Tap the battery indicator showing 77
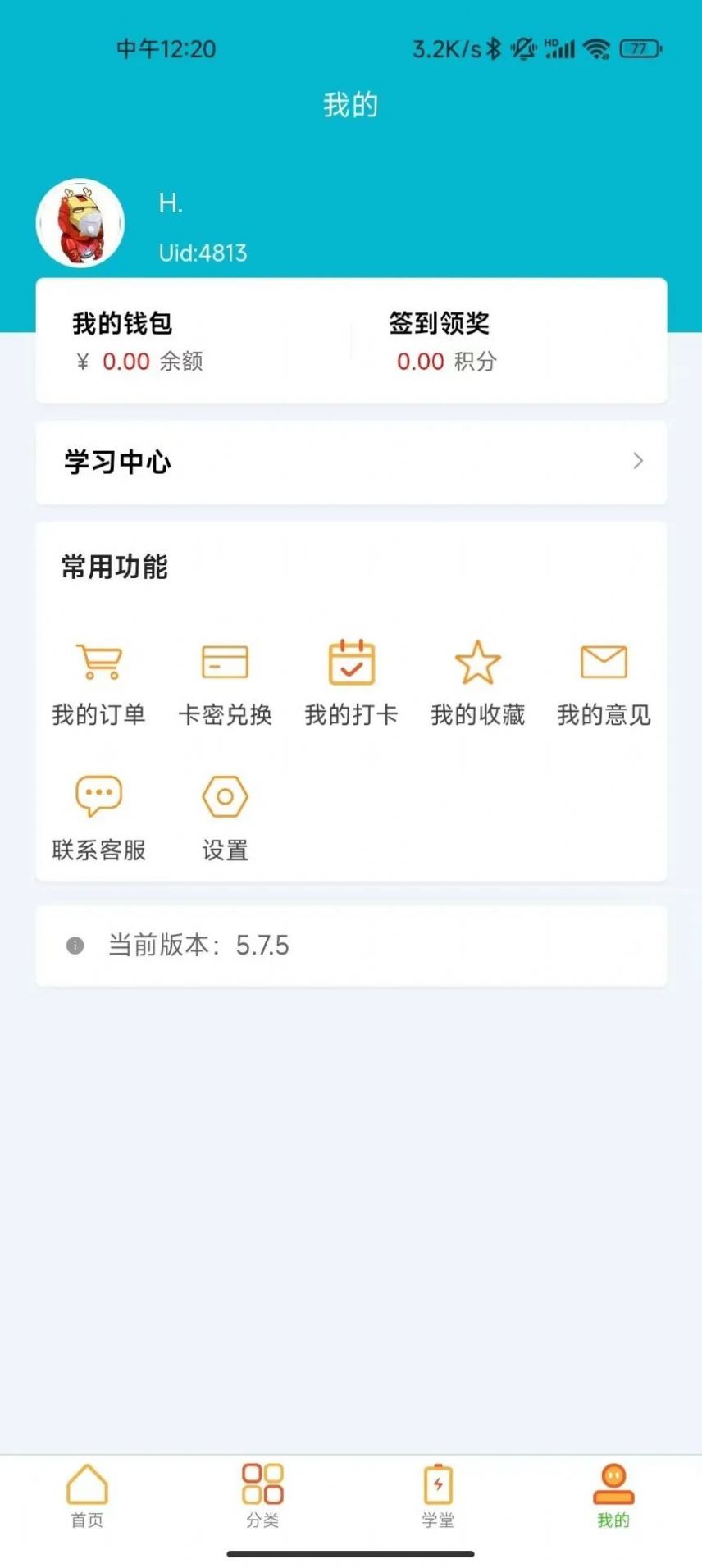 [639, 48]
